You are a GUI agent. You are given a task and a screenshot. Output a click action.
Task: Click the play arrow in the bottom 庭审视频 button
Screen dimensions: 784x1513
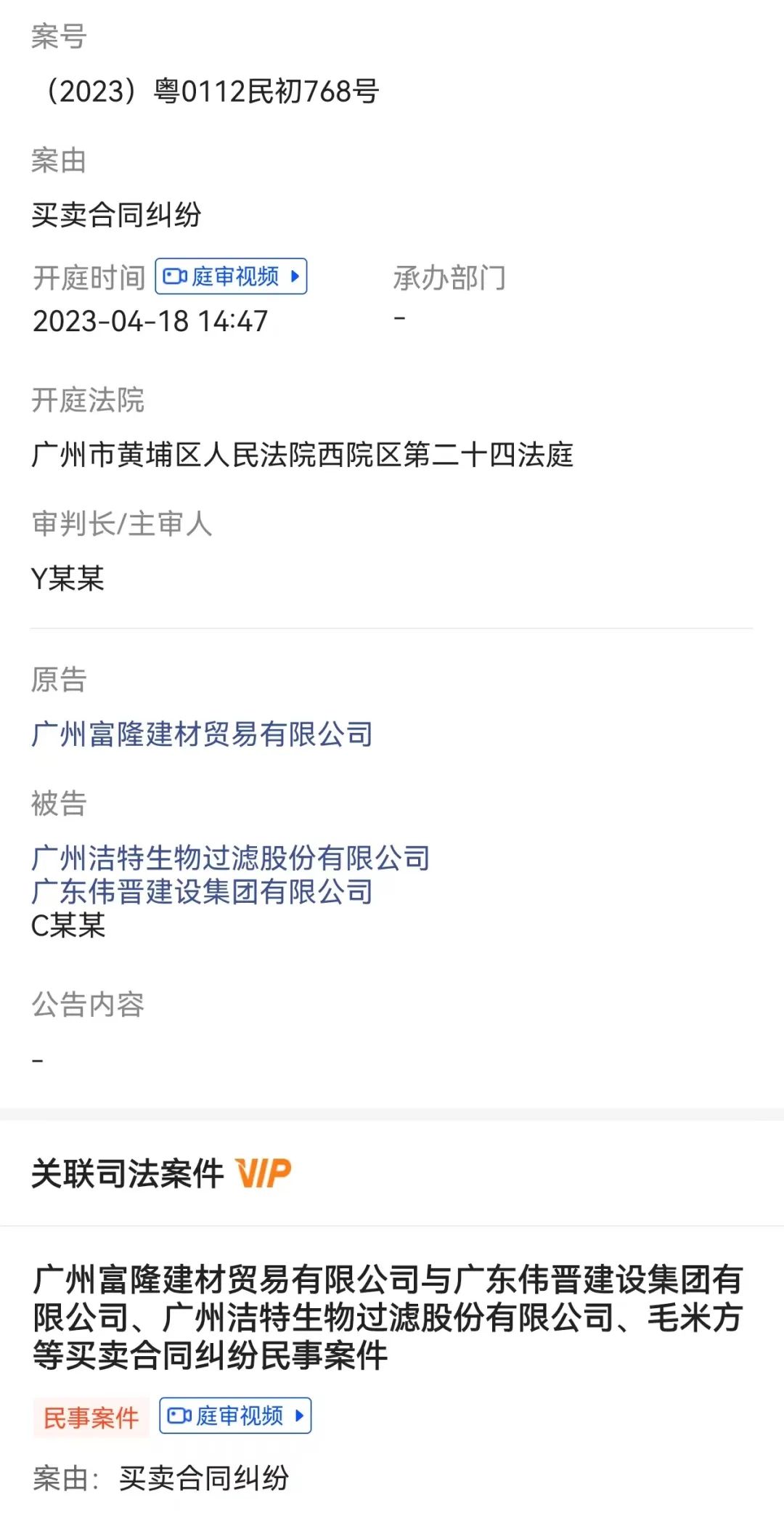(x=298, y=1416)
